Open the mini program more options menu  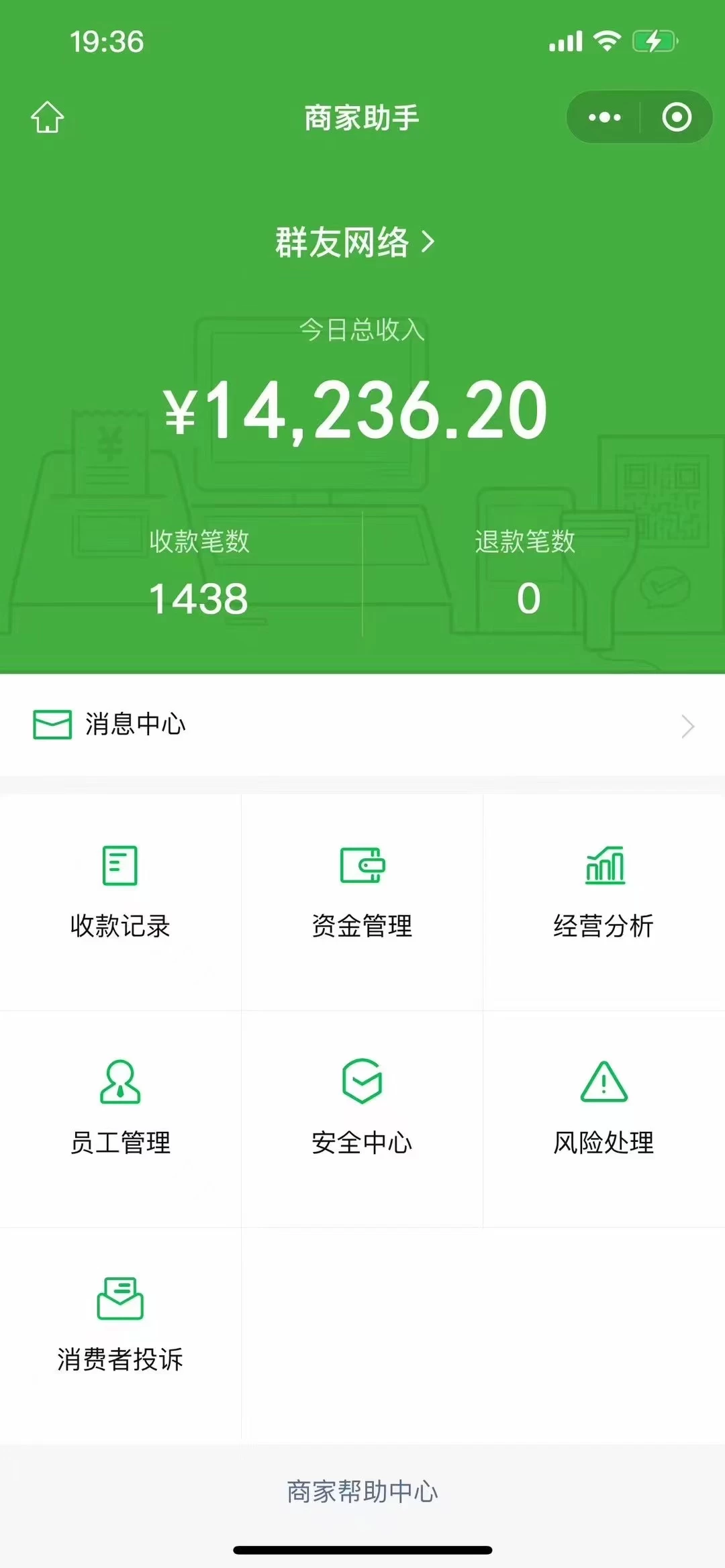pyautogui.click(x=603, y=117)
